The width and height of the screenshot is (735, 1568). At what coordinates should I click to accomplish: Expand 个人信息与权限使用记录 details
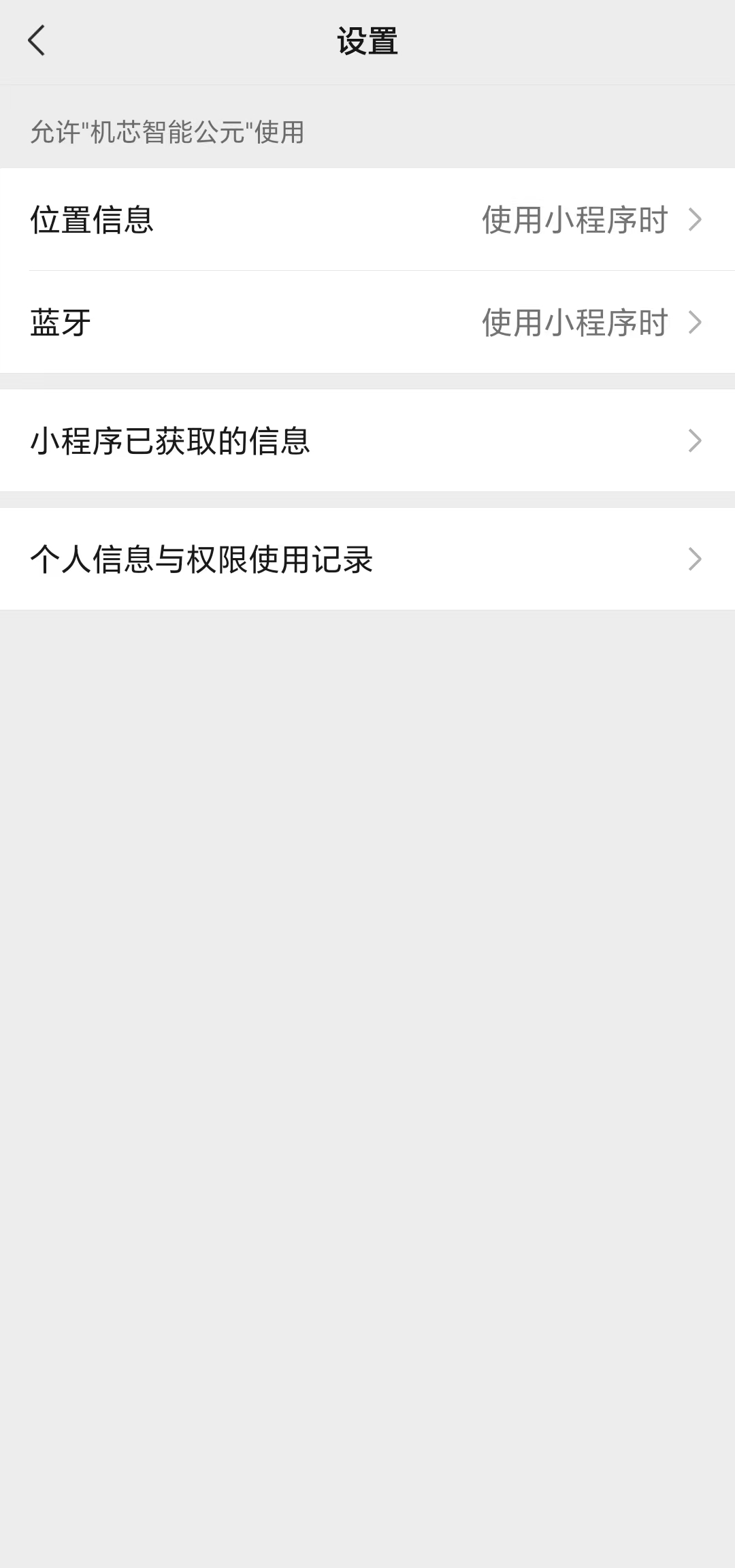[367, 559]
